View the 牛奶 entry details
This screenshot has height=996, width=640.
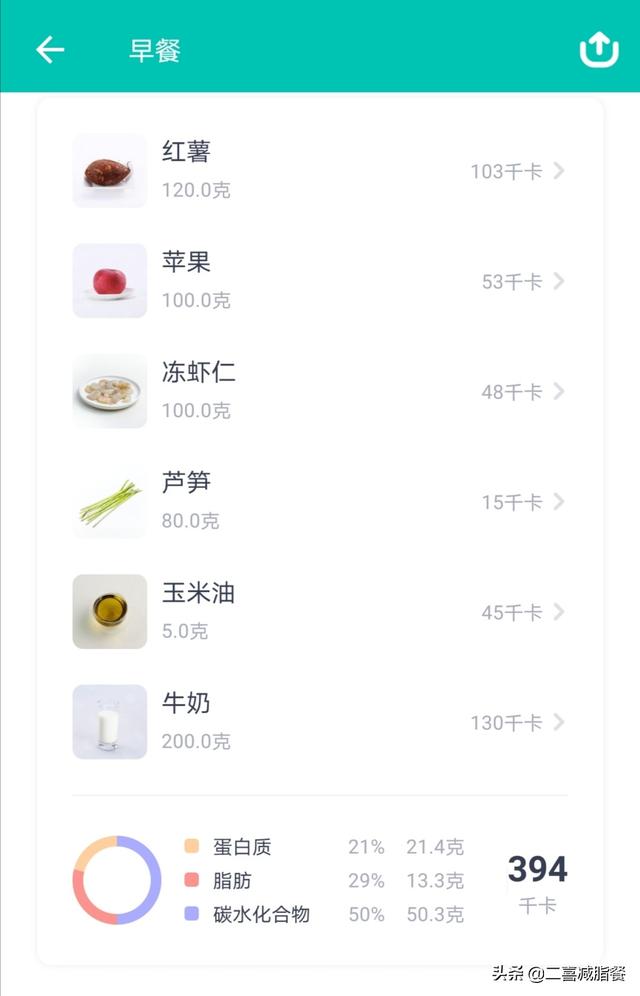pos(320,721)
